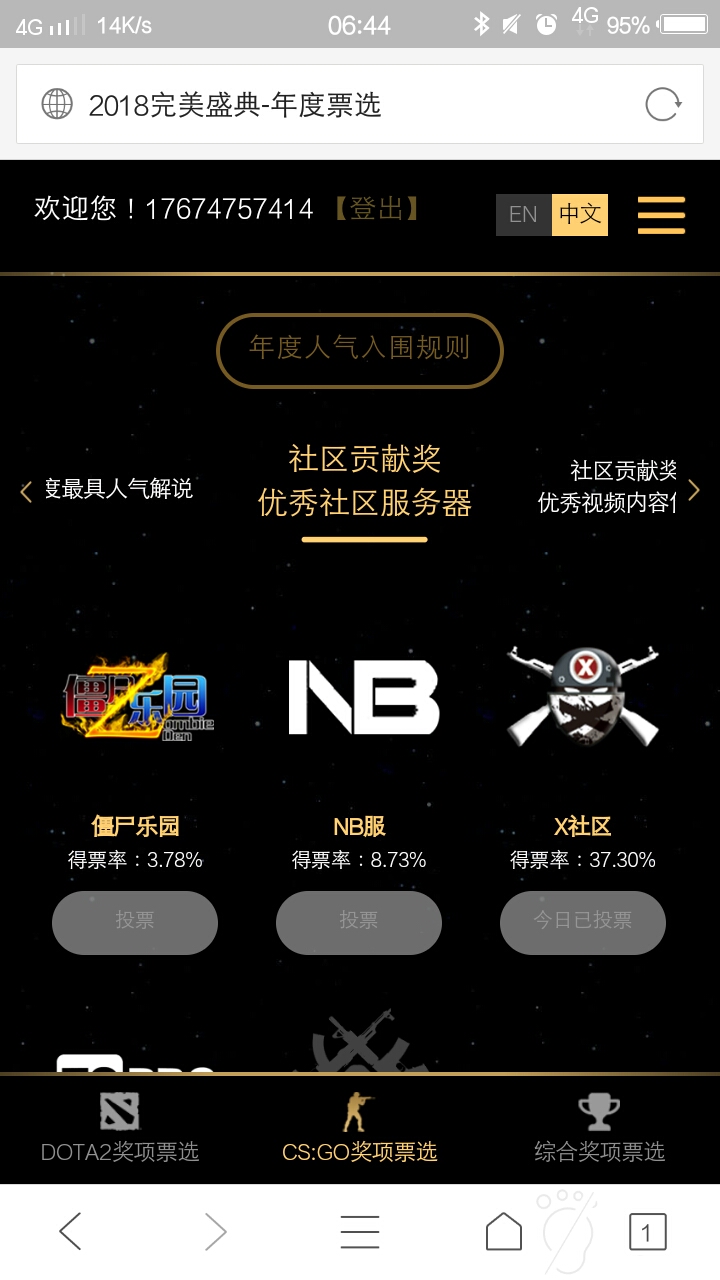Open the 年度人气入围规则 rules
The width and height of the screenshot is (720, 1280).
point(360,351)
